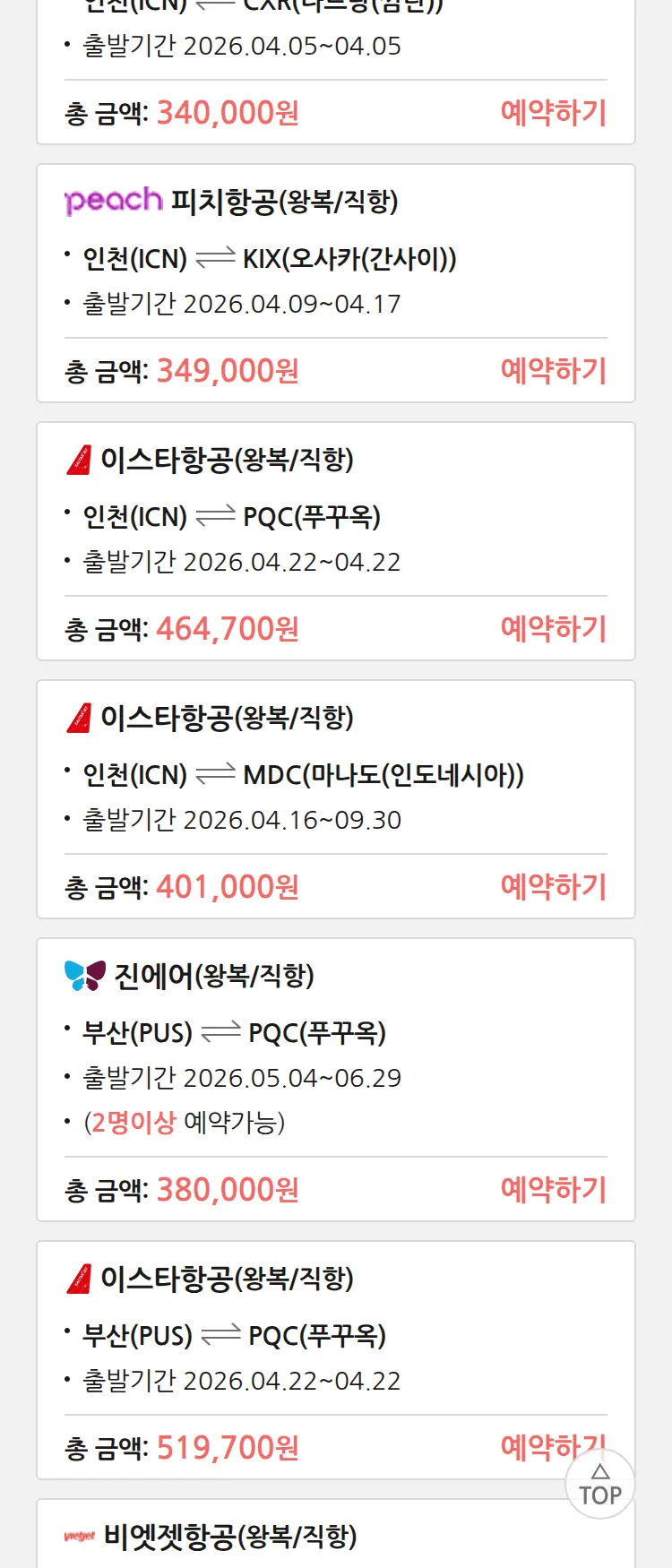Open the Vietjet Air flight card
Screen dimensions: 672x1568
coord(335,1538)
